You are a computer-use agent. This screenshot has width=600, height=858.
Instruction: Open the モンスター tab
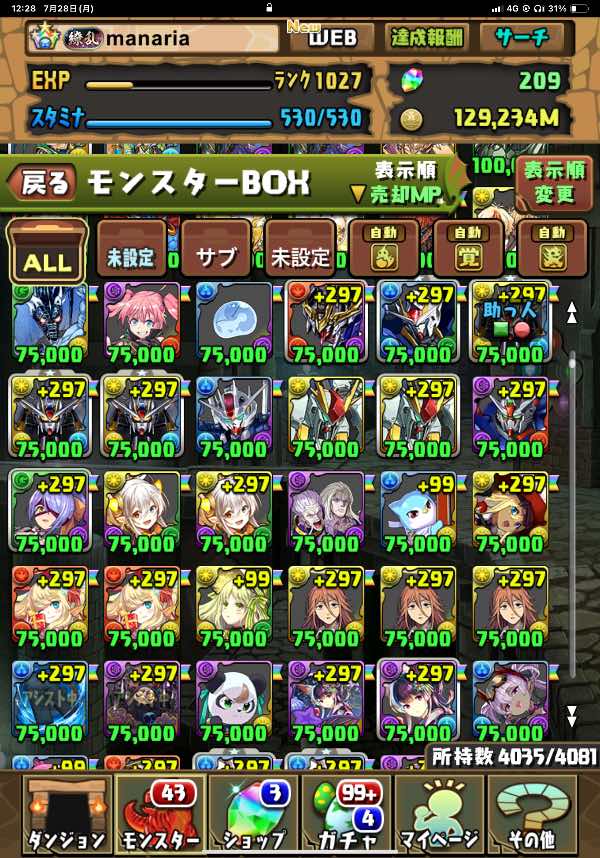(160, 813)
